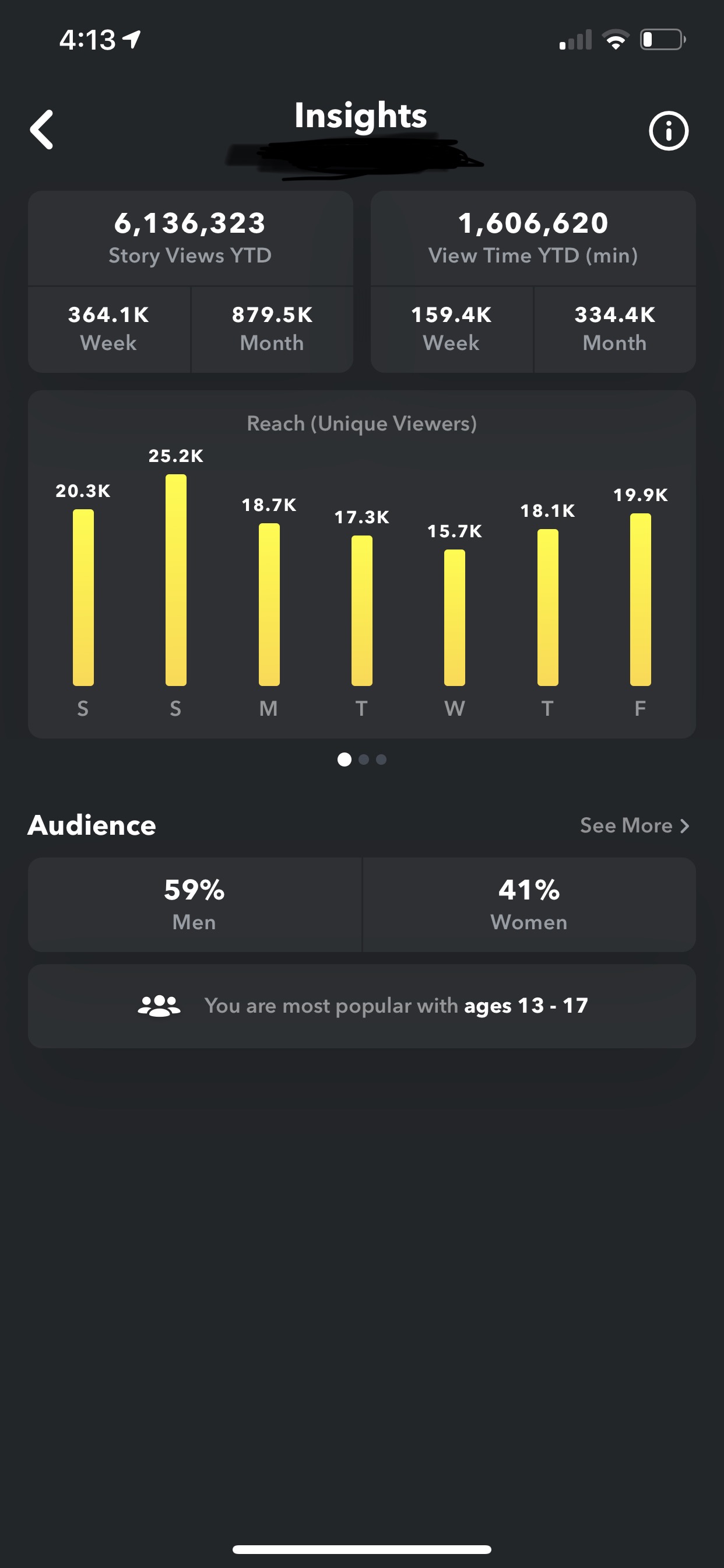
Task: Select the second page indicator dot
Action: (x=364, y=759)
